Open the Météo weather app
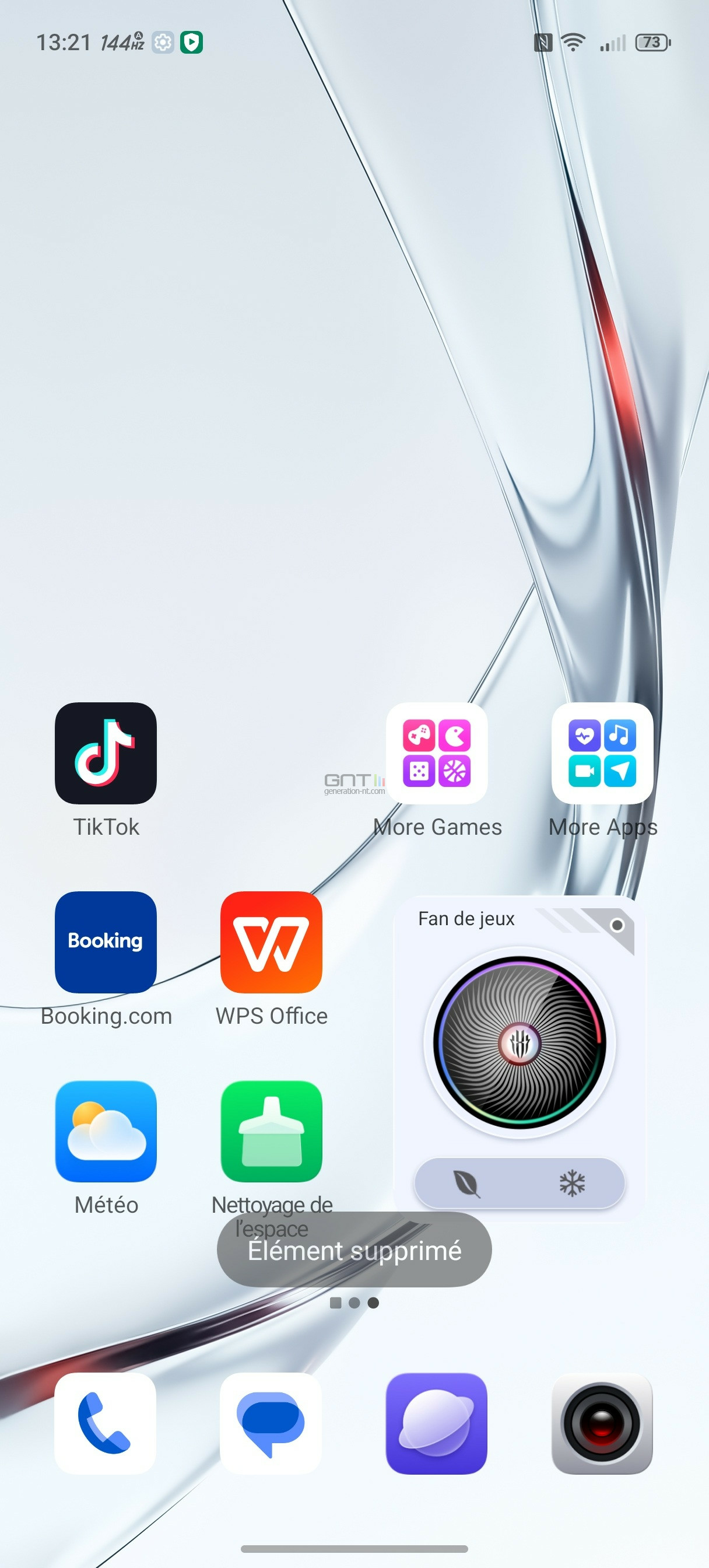The height and width of the screenshot is (1568, 709). (106, 1131)
